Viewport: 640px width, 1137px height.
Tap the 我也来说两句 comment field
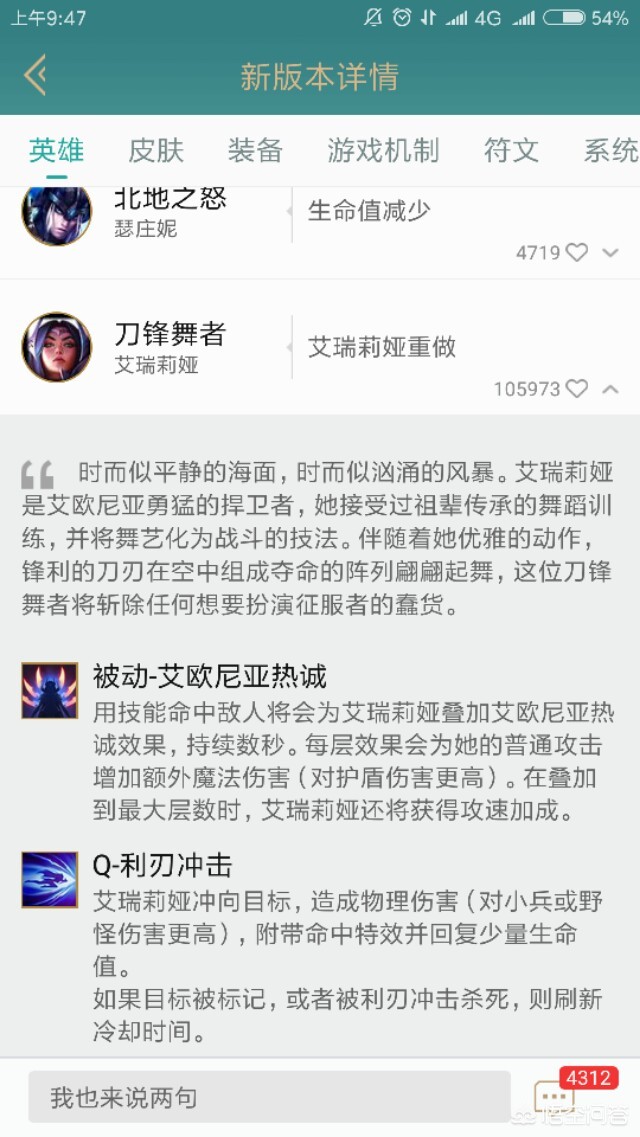(268, 1098)
